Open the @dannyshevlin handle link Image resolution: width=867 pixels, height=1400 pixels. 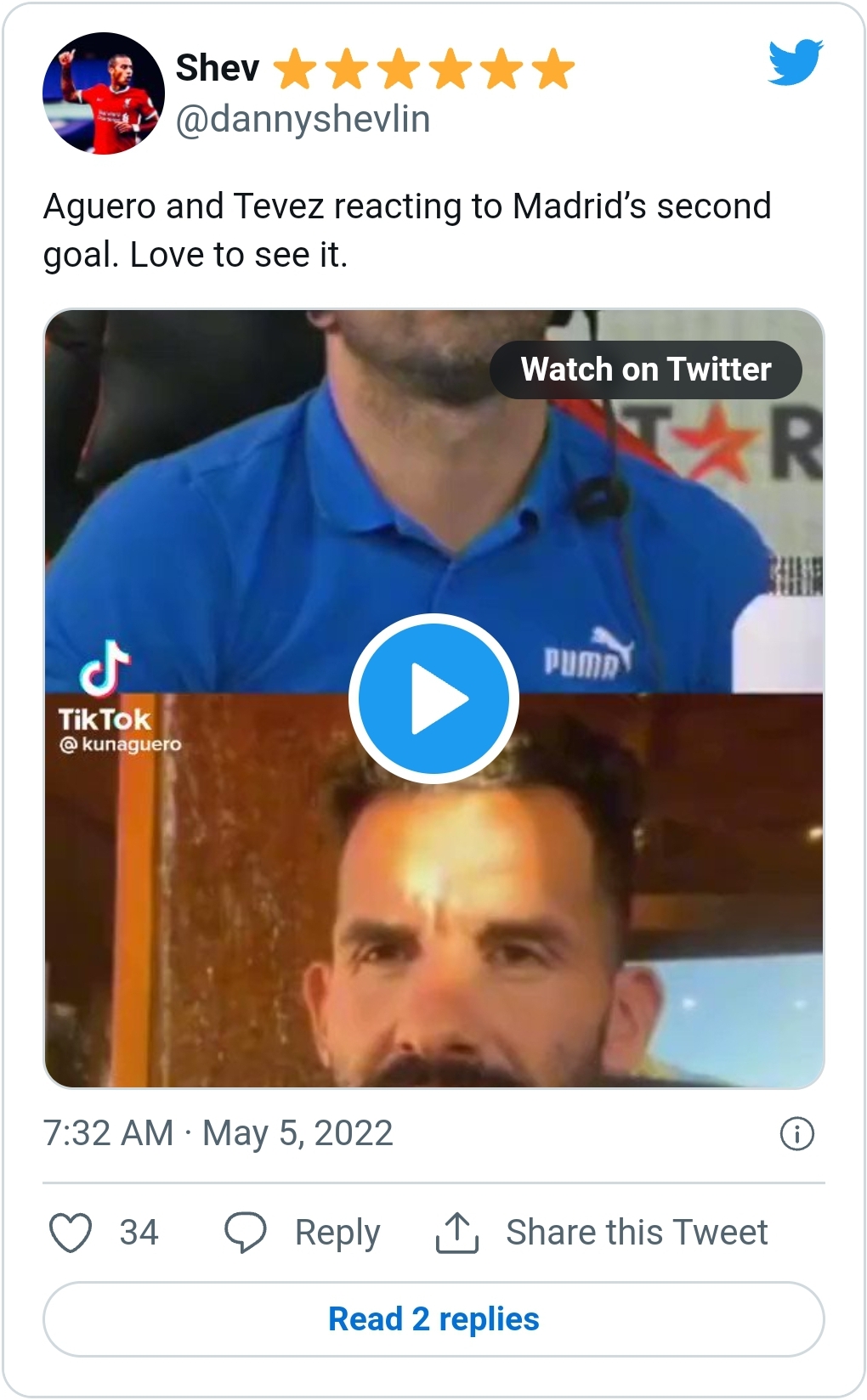303,119
